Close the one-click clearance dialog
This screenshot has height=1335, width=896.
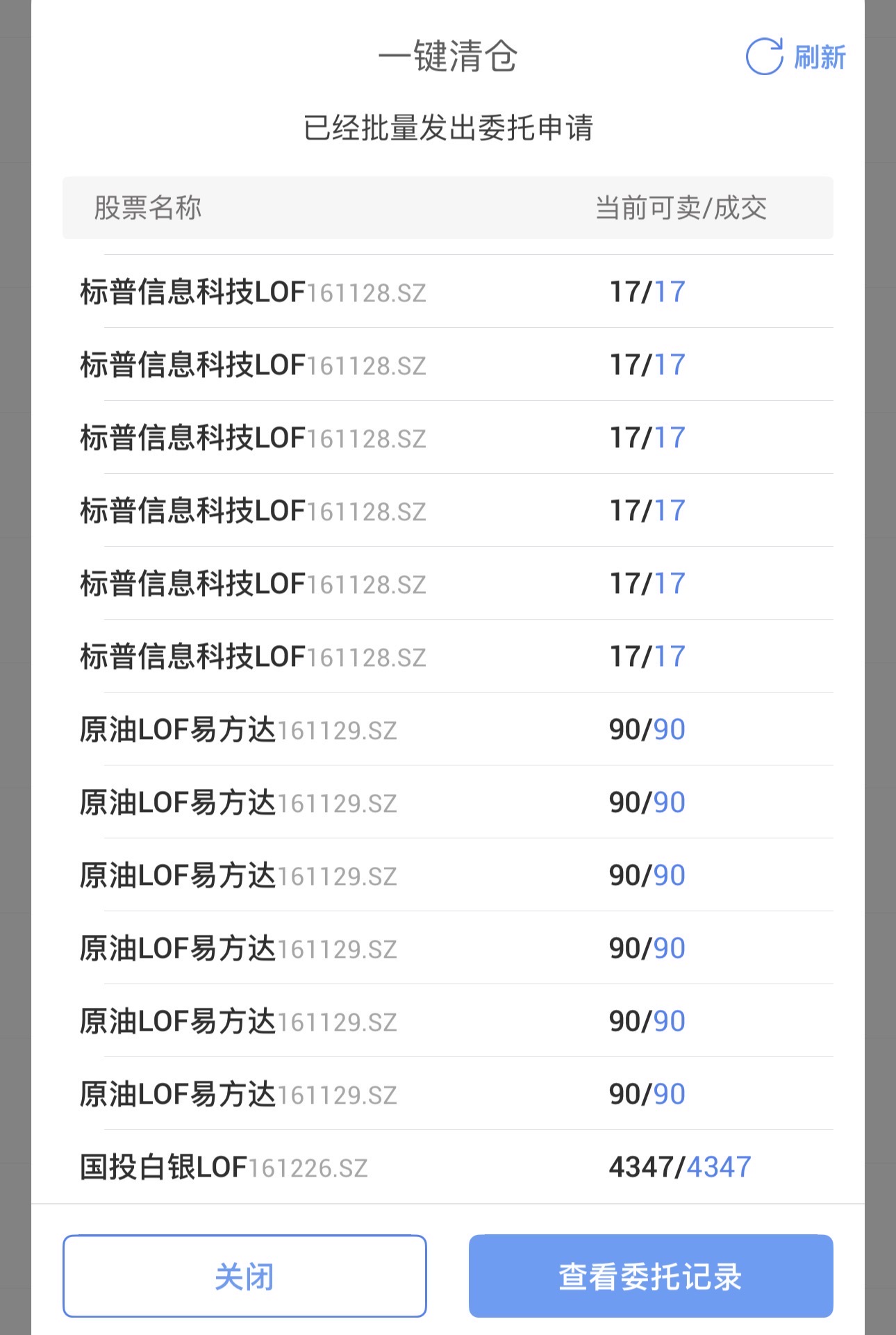[244, 1276]
